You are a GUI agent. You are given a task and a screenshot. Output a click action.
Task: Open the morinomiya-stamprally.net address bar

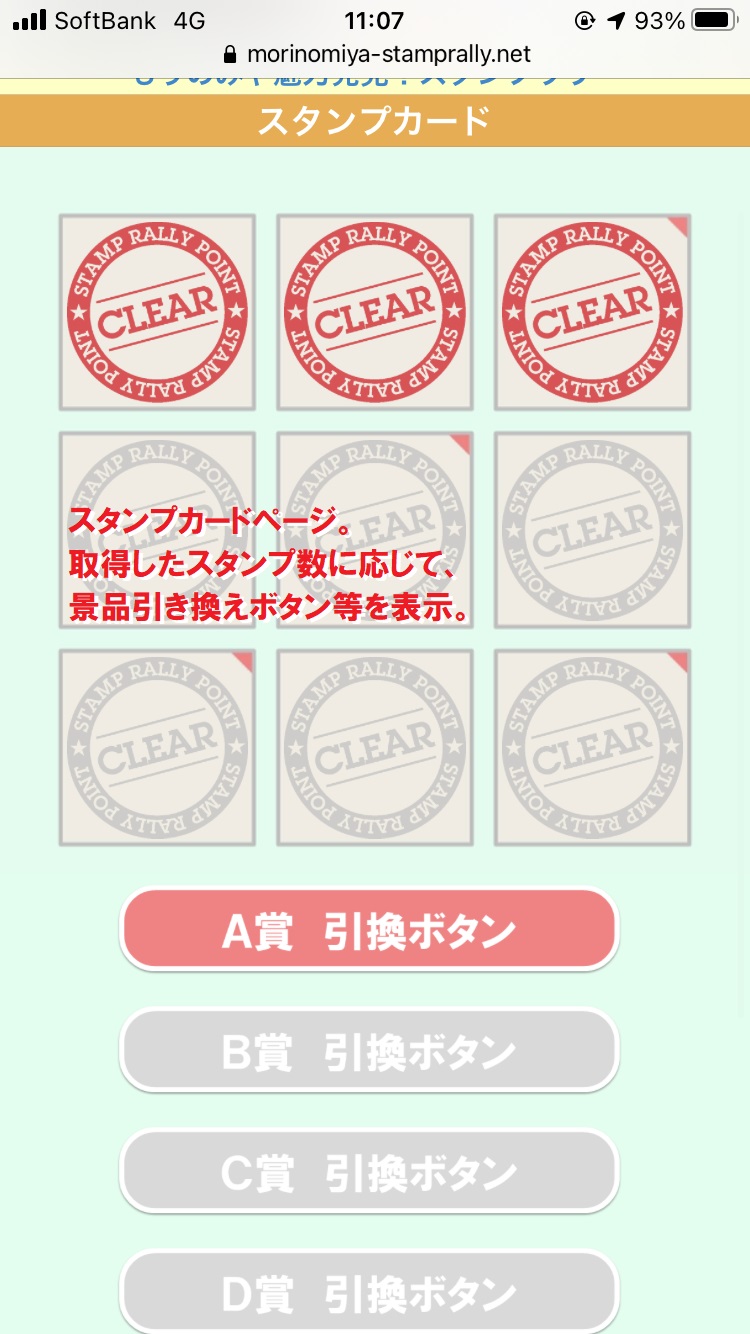click(376, 54)
